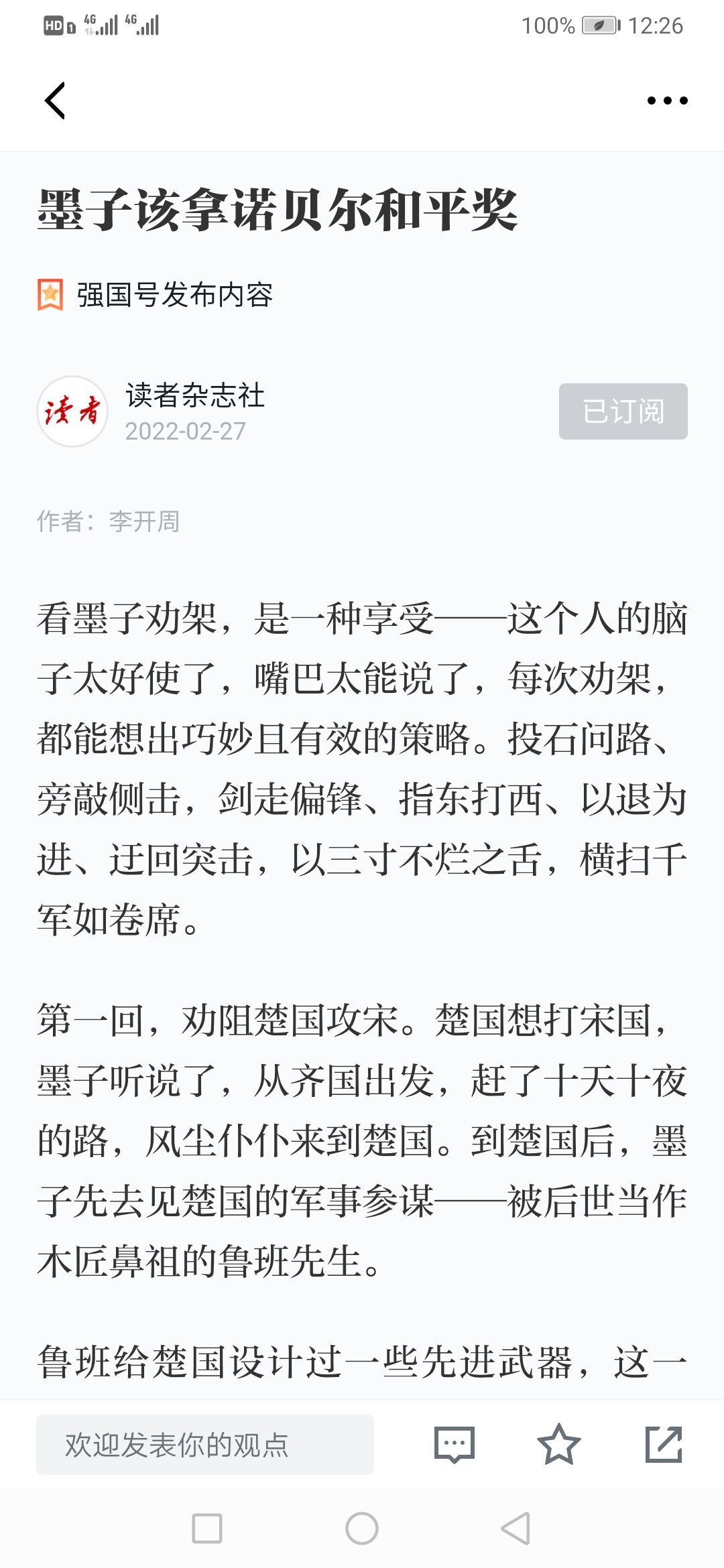Image resolution: width=724 pixels, height=1568 pixels.
Task: Tap the system home button
Action: click(x=362, y=1528)
